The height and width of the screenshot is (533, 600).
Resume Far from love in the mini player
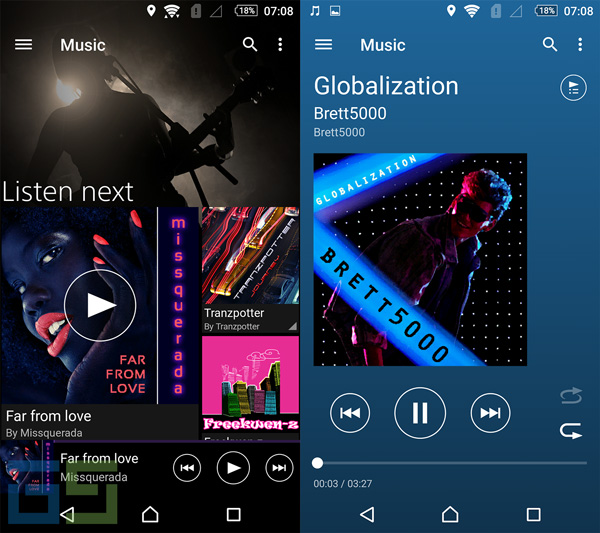pyautogui.click(x=233, y=467)
